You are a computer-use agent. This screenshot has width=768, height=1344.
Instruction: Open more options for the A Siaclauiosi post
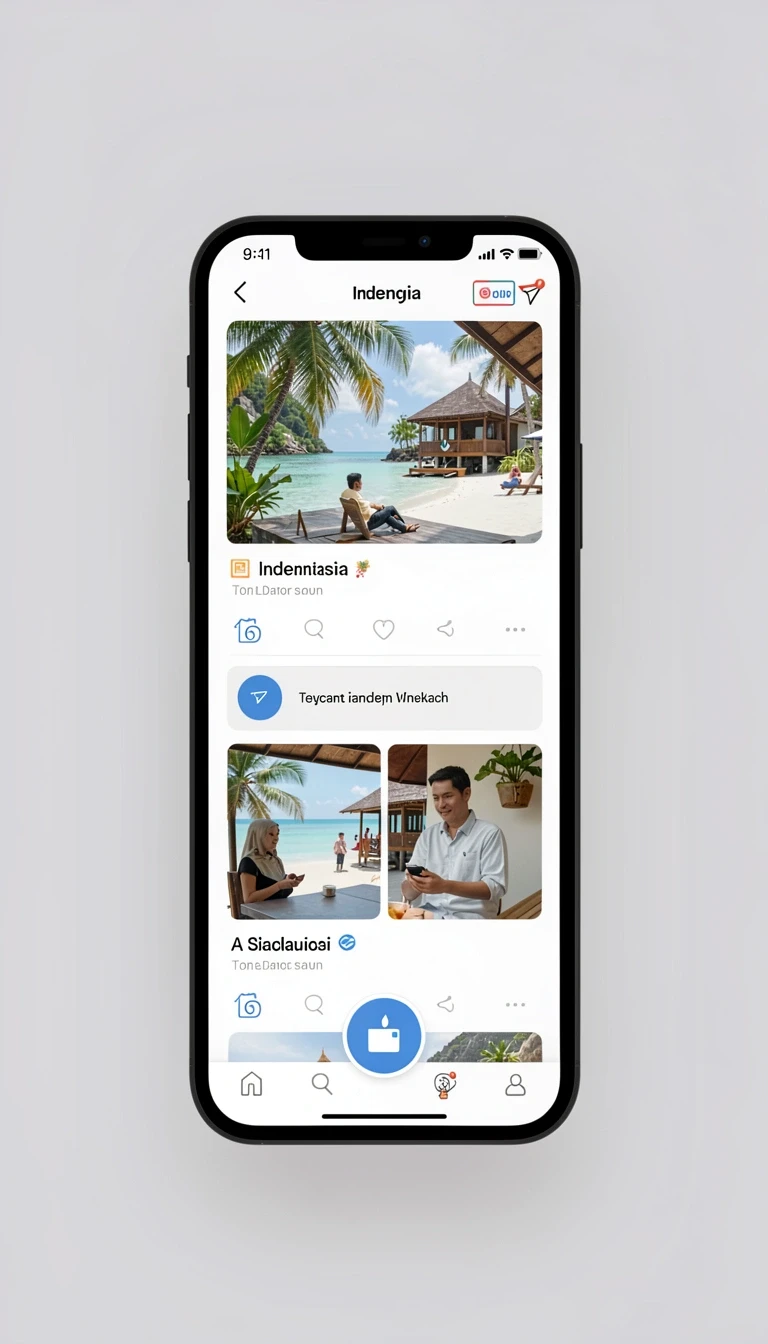coord(515,1005)
